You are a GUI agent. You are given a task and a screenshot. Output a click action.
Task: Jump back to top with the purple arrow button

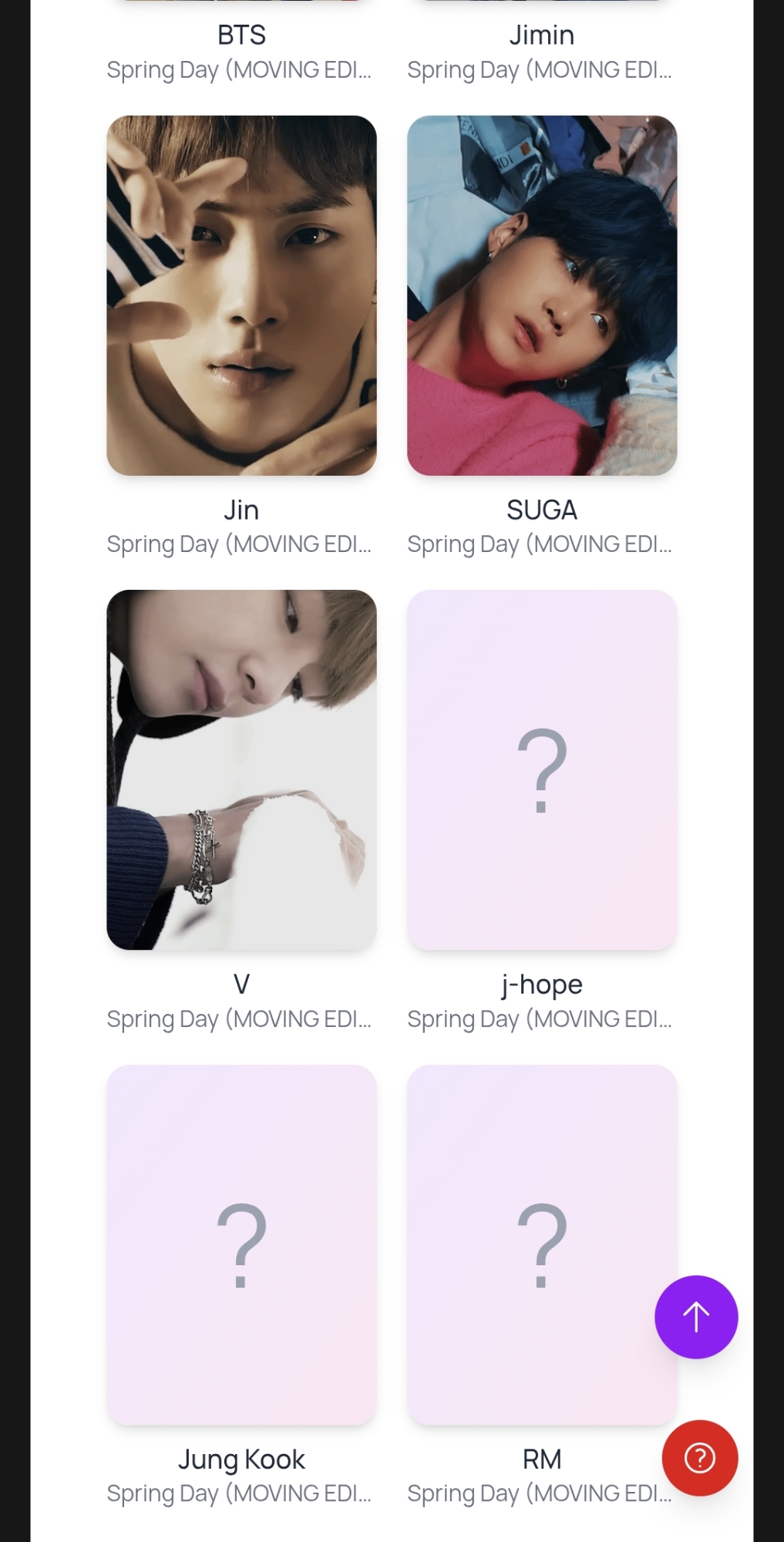696,1317
